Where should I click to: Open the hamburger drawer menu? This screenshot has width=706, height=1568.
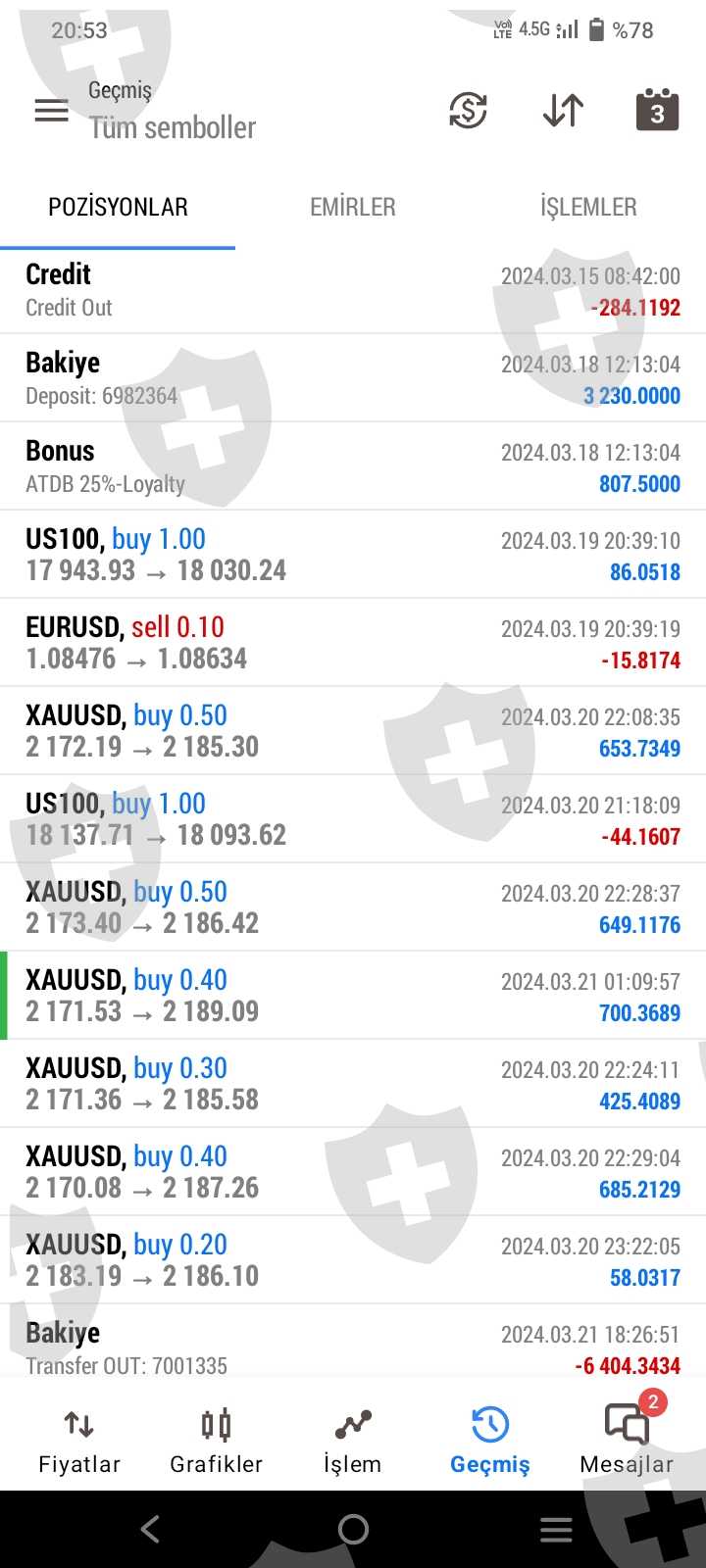click(51, 111)
